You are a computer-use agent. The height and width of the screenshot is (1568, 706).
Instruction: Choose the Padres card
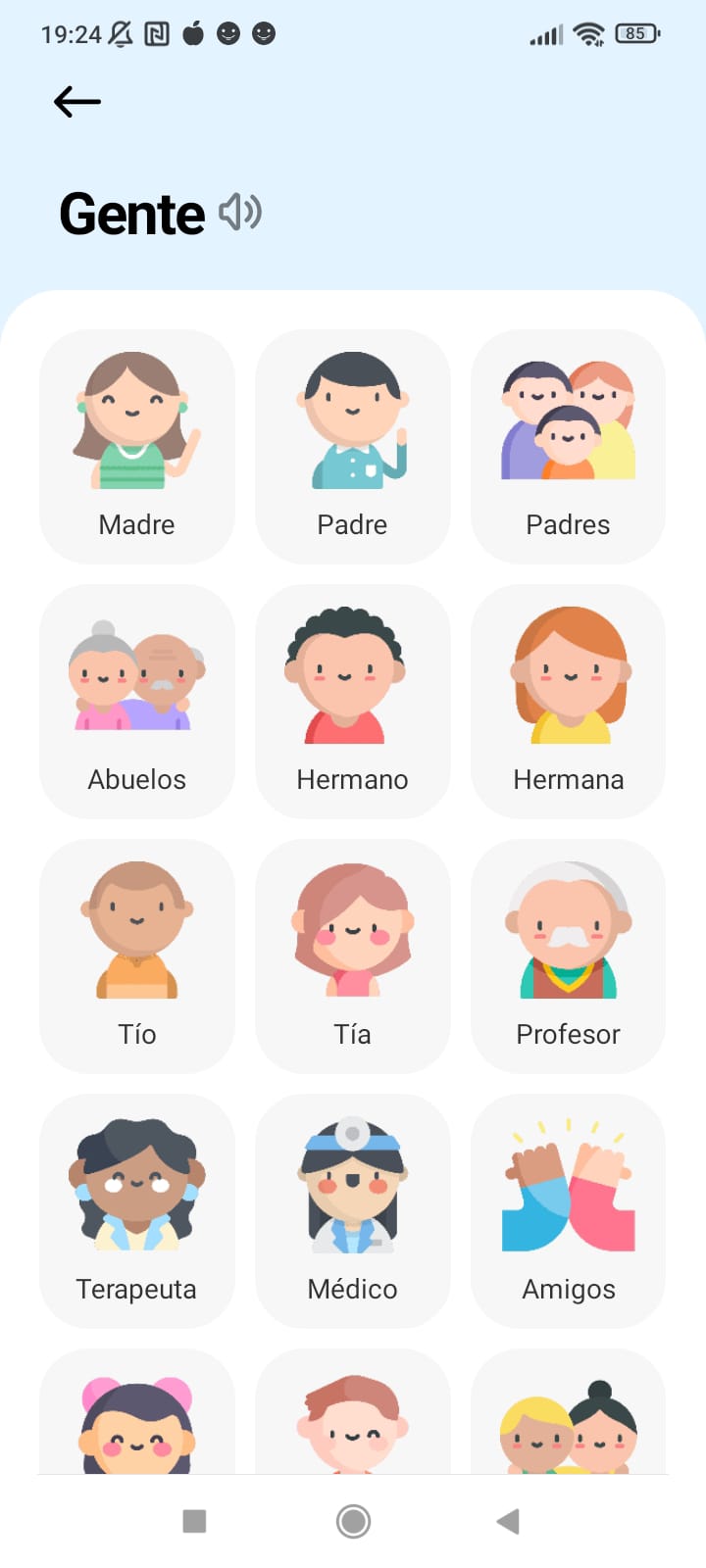(x=569, y=447)
